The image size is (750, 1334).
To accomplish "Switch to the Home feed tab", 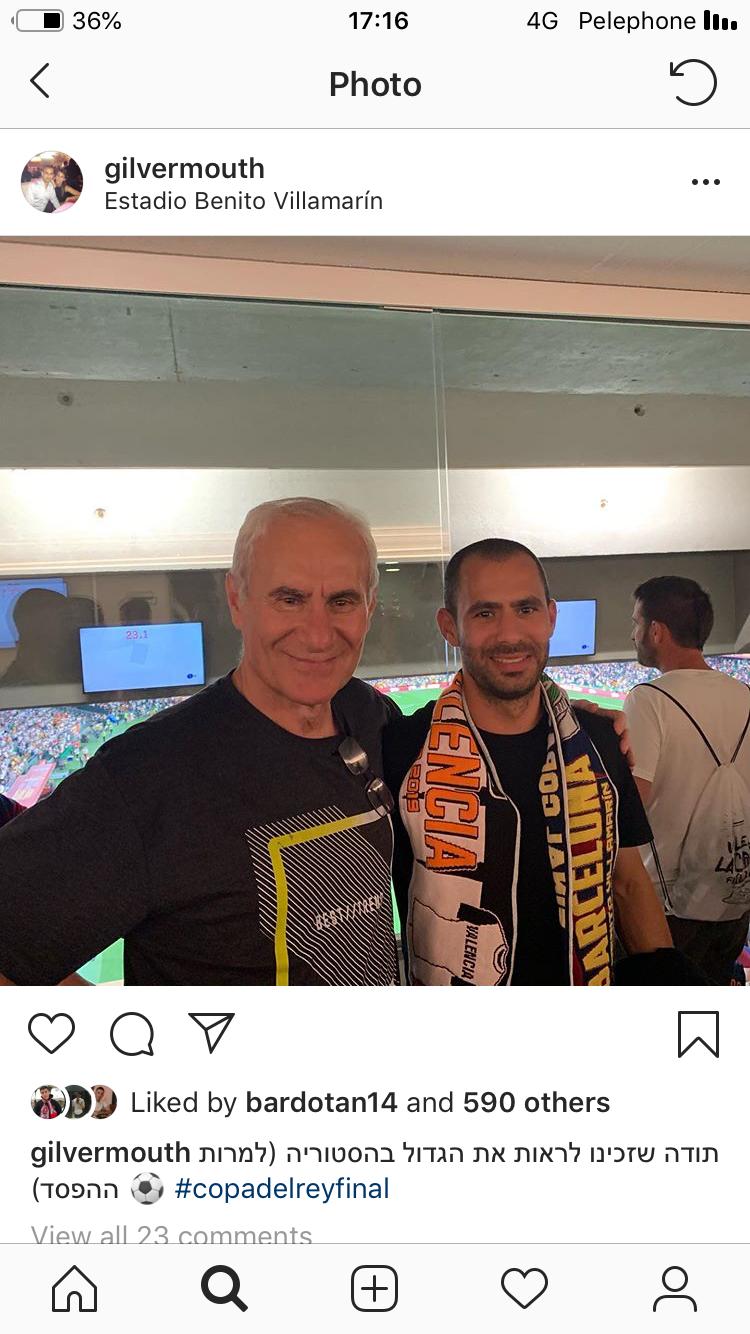I will (75, 1288).
